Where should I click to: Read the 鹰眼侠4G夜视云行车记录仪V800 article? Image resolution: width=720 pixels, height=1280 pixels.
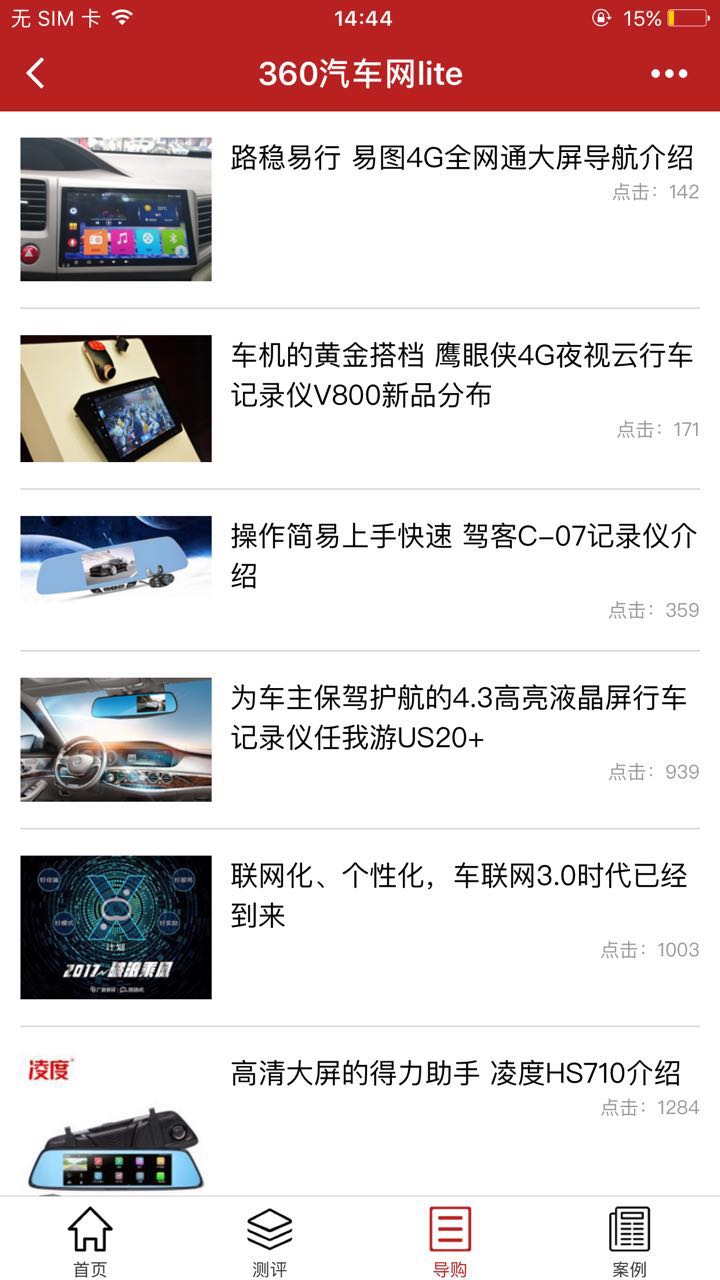point(461,375)
